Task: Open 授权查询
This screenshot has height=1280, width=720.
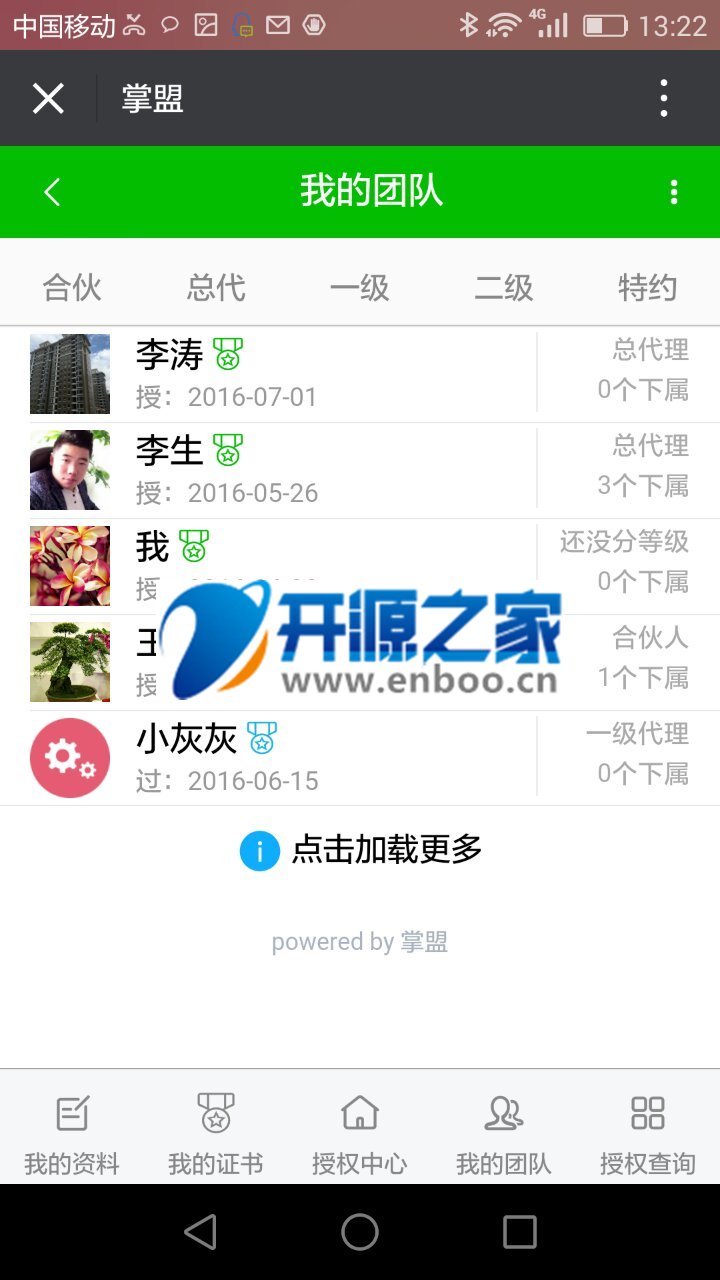Action: (x=648, y=1134)
